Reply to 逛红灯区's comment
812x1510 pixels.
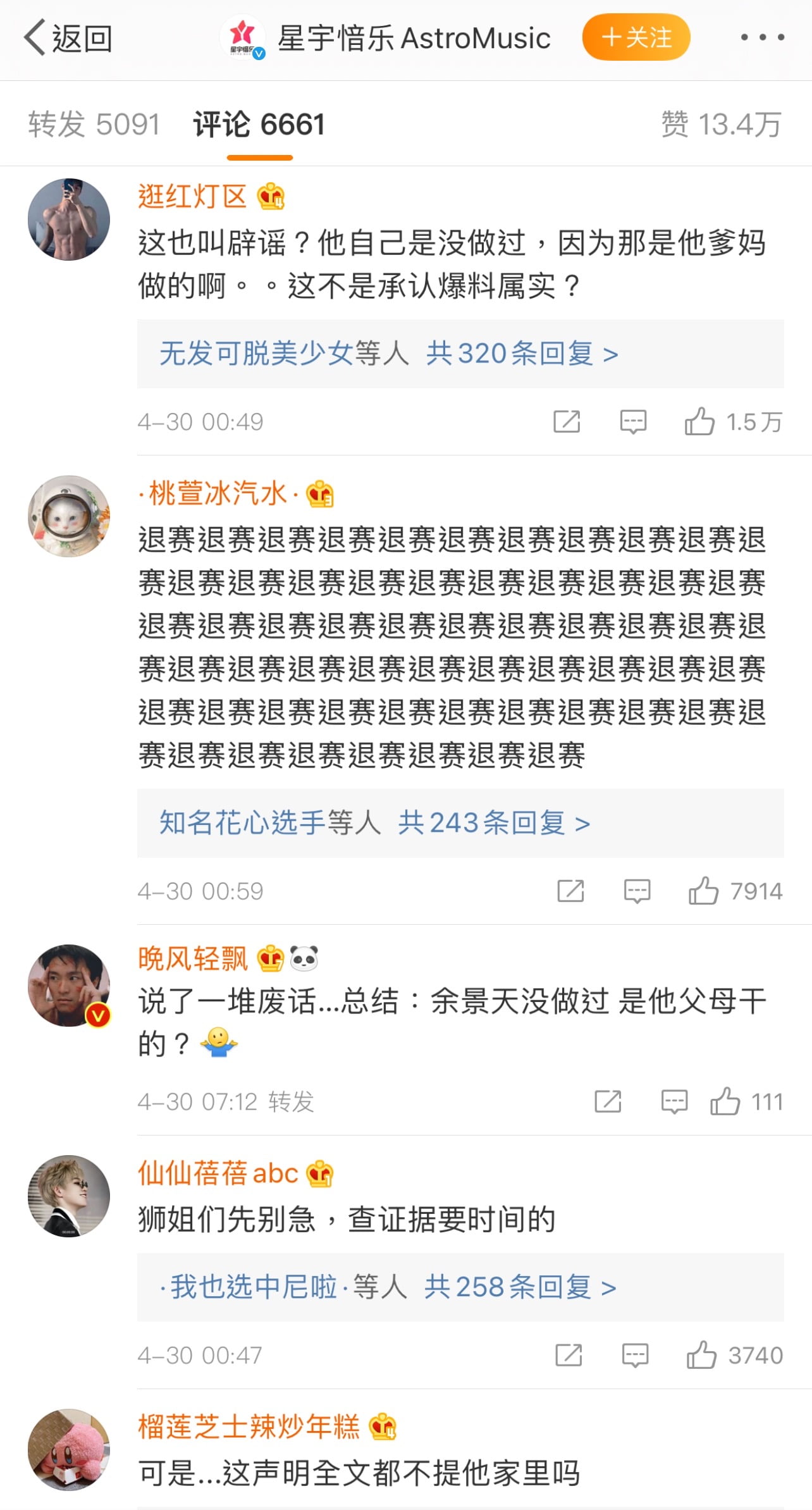(x=633, y=421)
